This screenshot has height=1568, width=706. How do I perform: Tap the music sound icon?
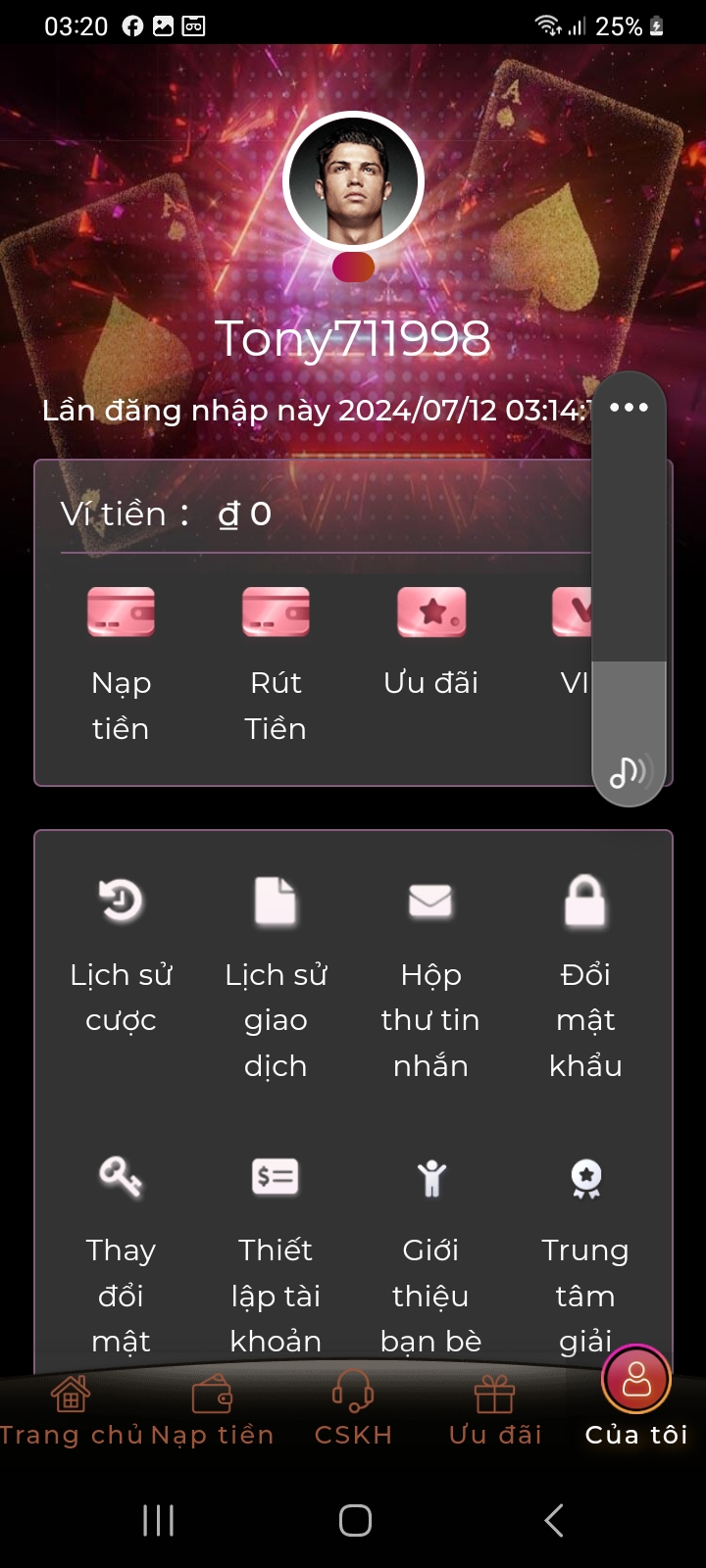[629, 772]
